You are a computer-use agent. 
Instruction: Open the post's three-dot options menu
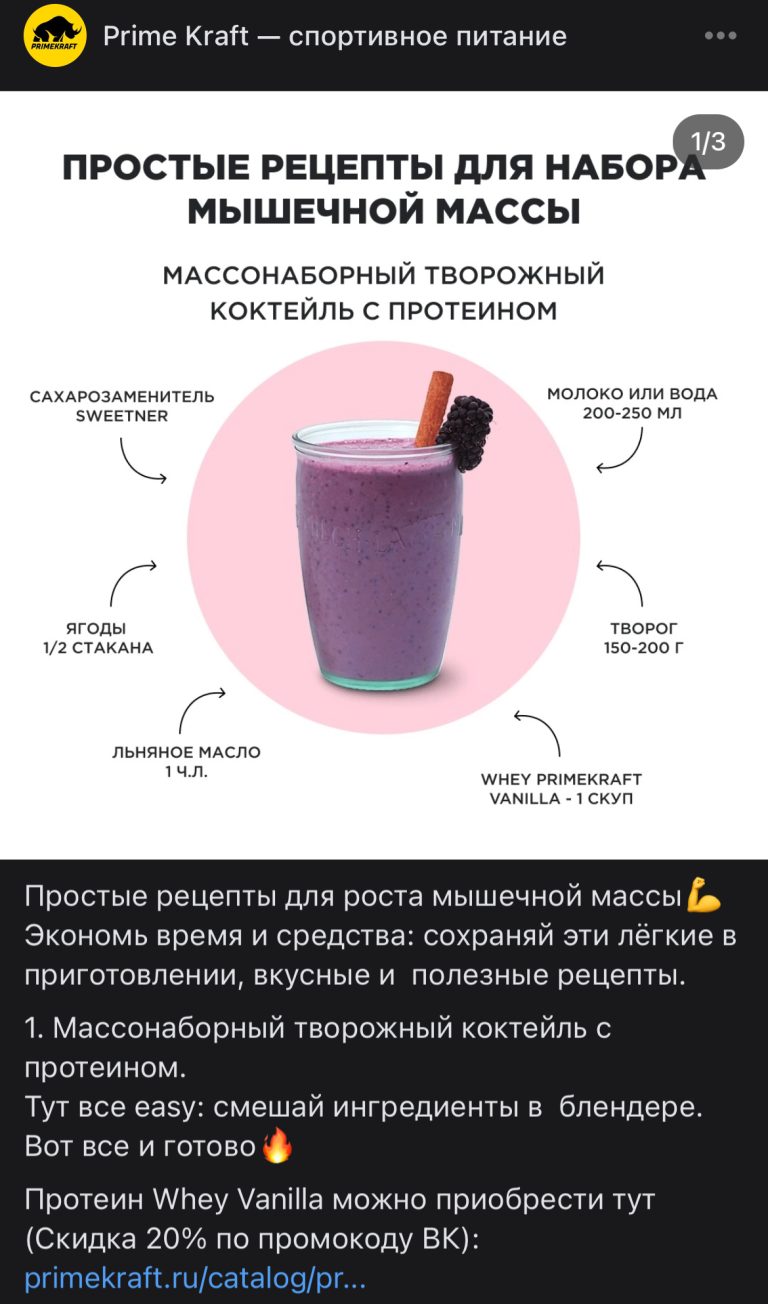[x=720, y=36]
